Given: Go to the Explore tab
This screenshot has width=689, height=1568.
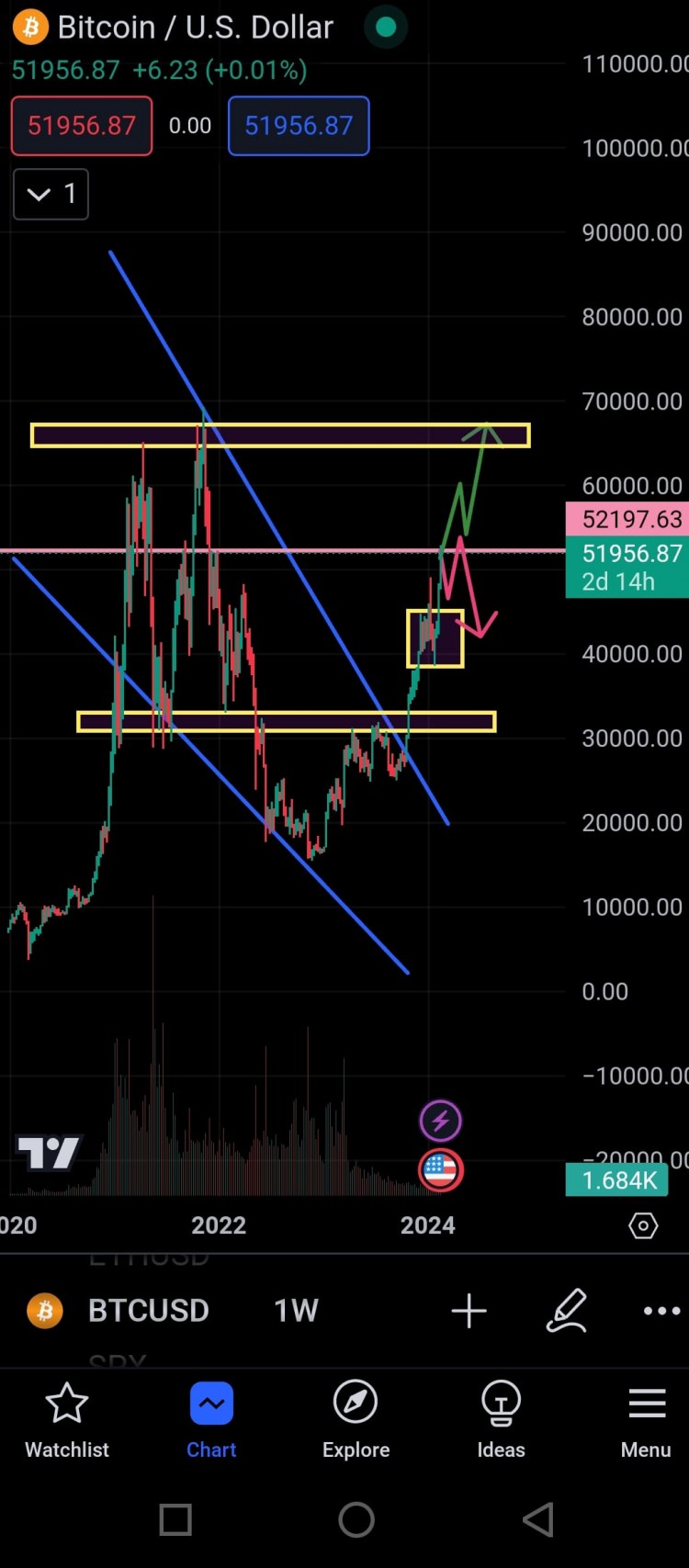Looking at the screenshot, I should [356, 1421].
